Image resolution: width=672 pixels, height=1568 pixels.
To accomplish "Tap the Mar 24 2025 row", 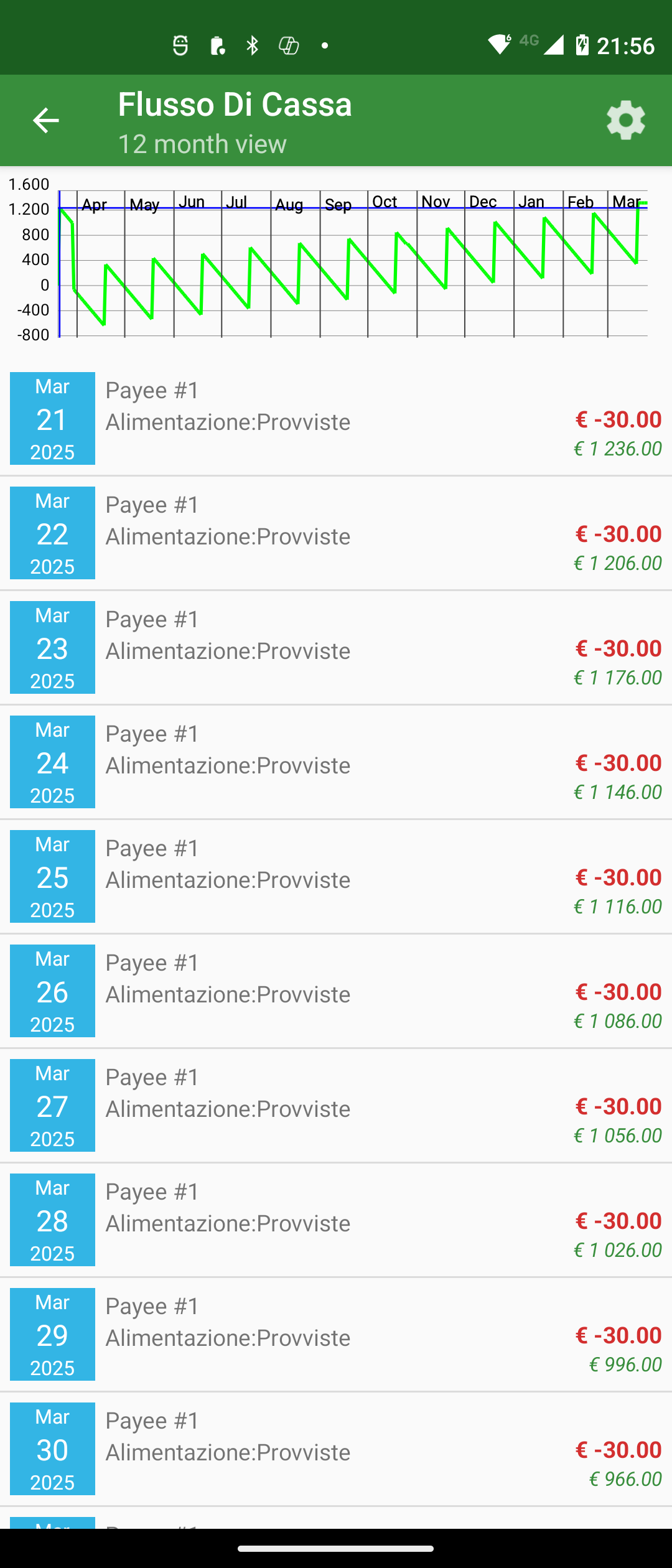I will [336, 762].
